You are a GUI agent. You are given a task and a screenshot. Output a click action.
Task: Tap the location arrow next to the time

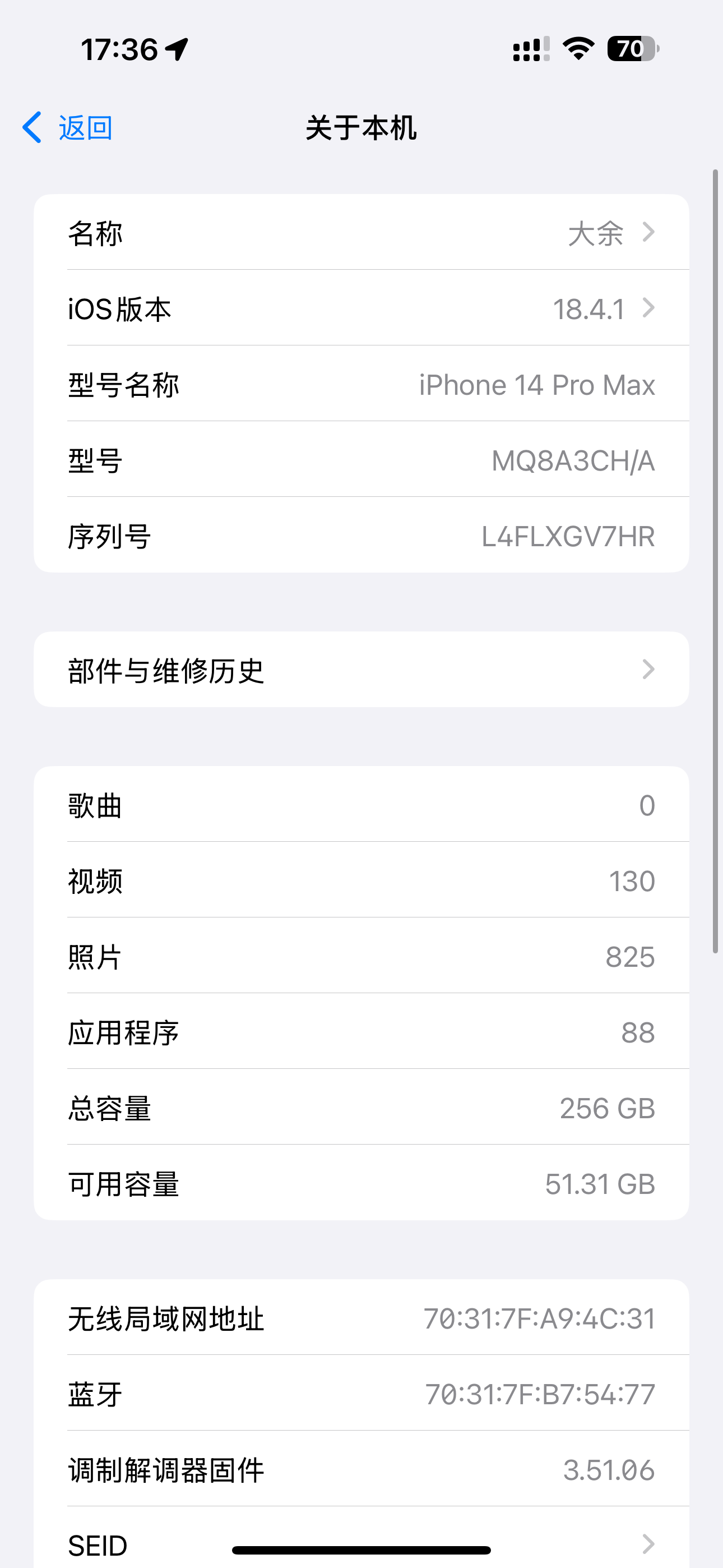(177, 49)
